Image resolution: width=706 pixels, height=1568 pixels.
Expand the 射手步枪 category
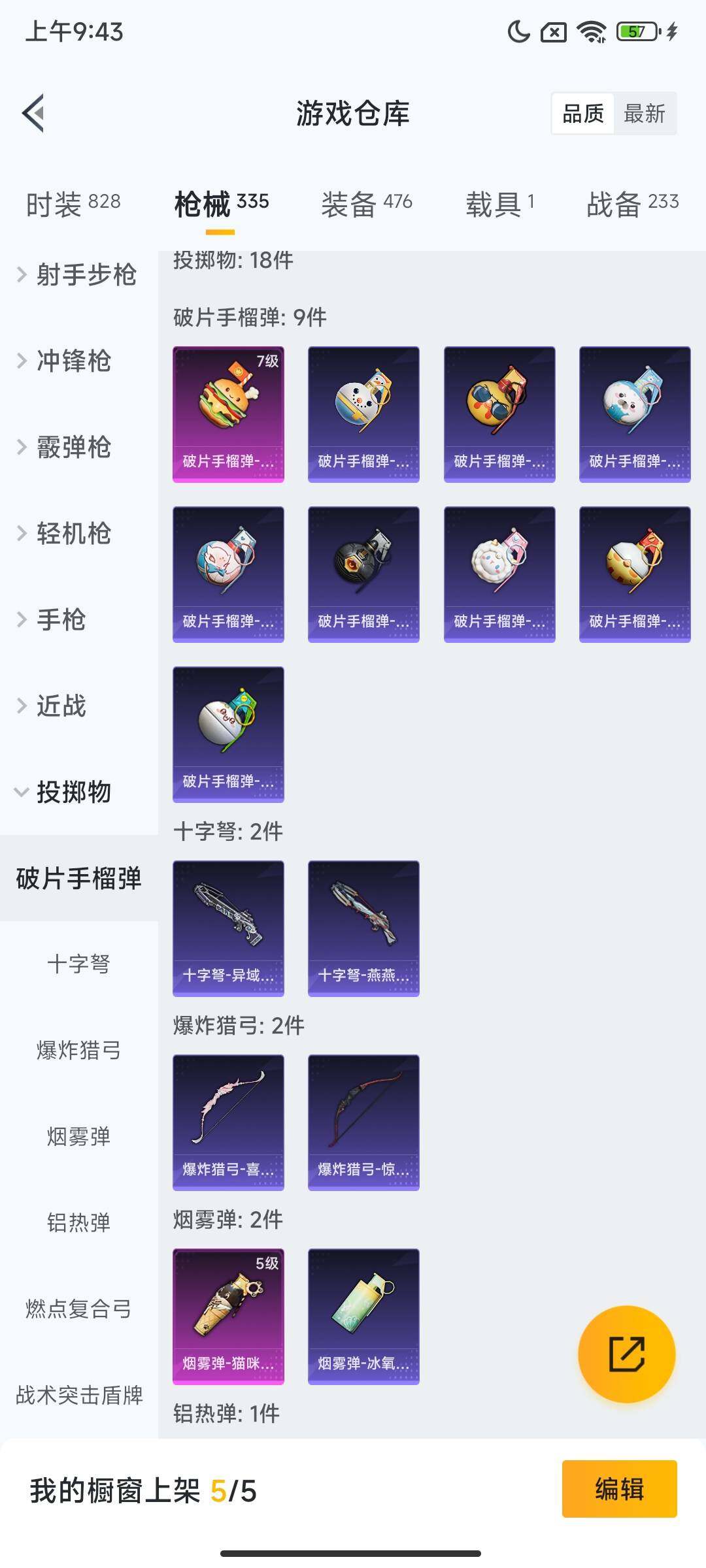pos(78,274)
